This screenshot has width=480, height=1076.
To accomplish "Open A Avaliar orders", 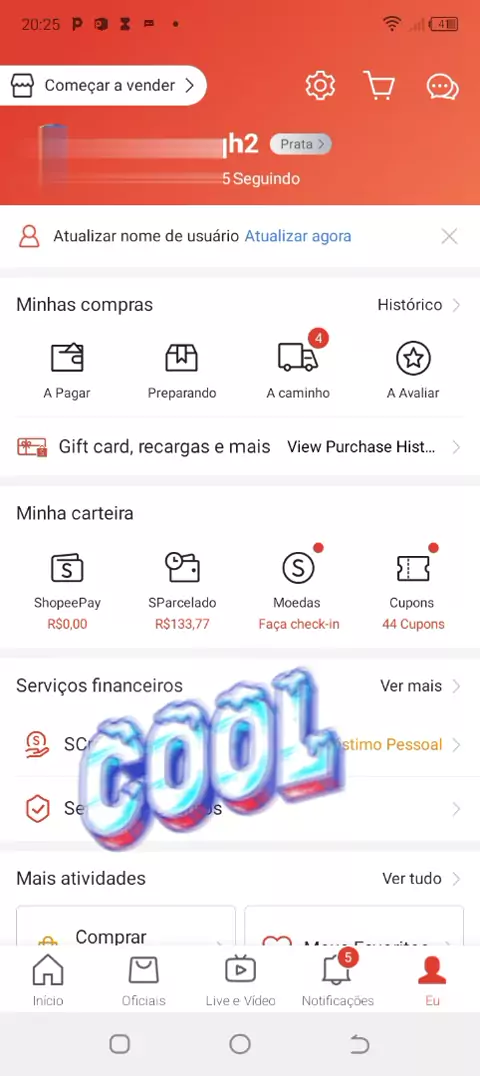I will pyautogui.click(x=413, y=371).
